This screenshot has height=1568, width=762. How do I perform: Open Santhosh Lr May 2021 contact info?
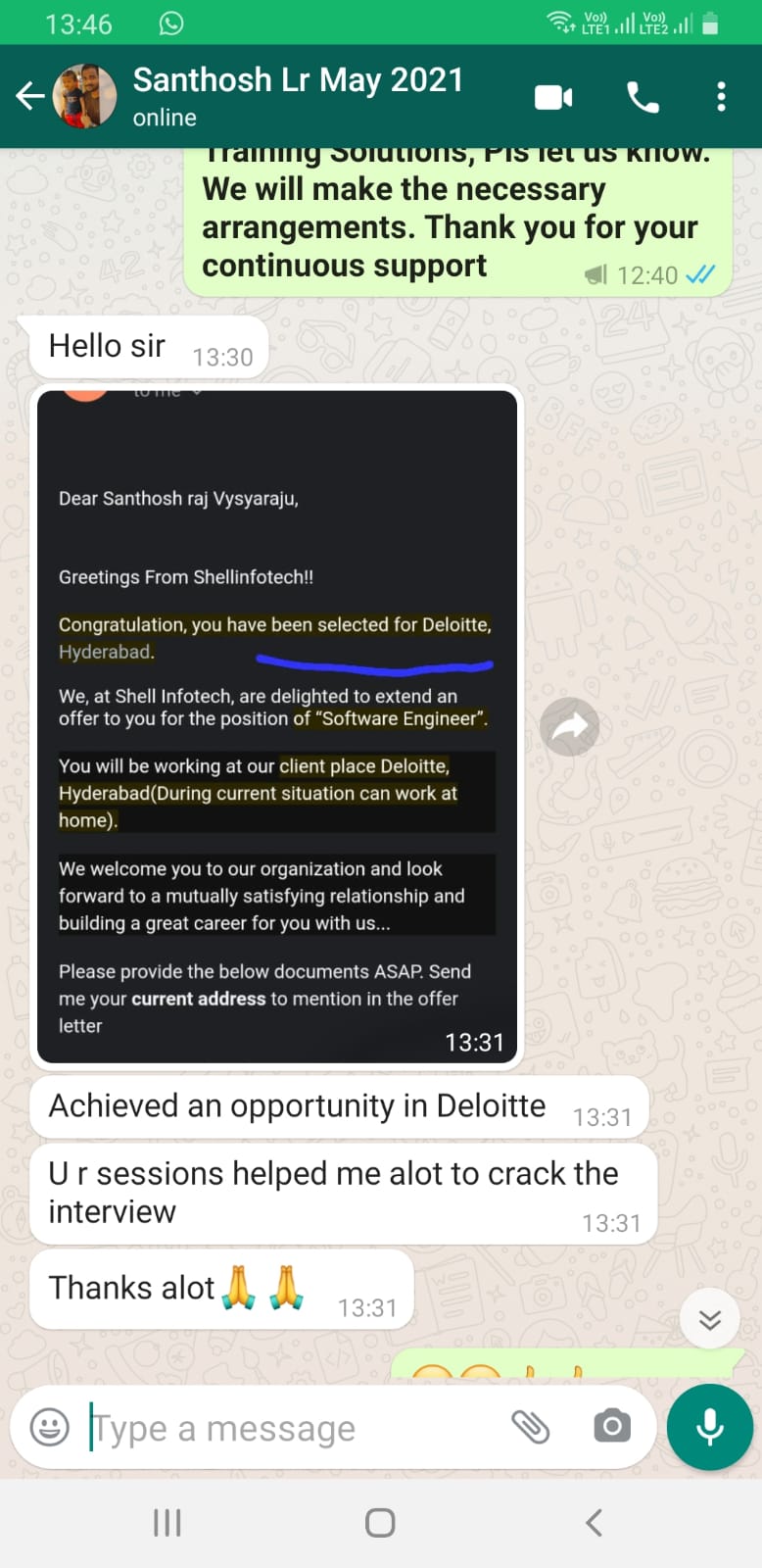click(298, 96)
